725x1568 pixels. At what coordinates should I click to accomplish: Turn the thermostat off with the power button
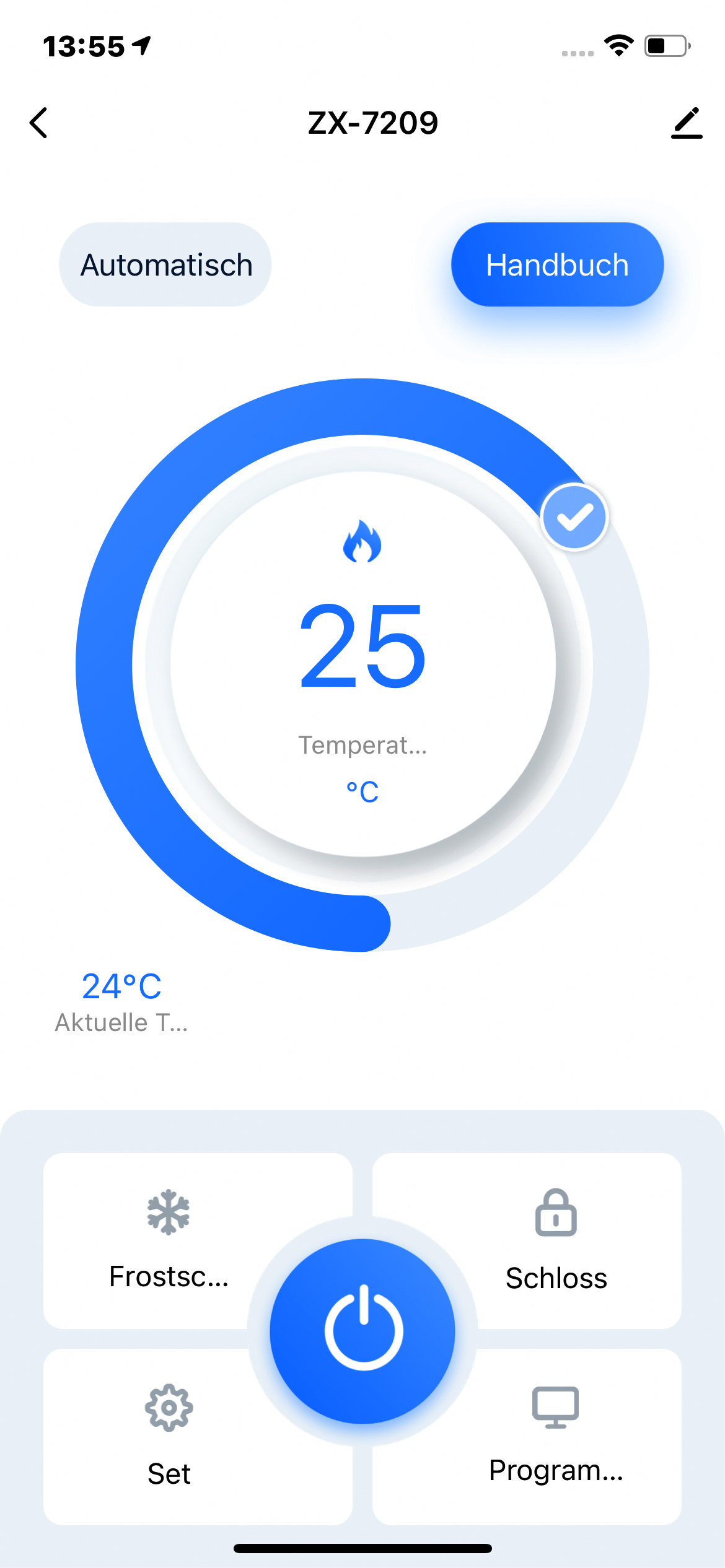pyautogui.click(x=363, y=1330)
